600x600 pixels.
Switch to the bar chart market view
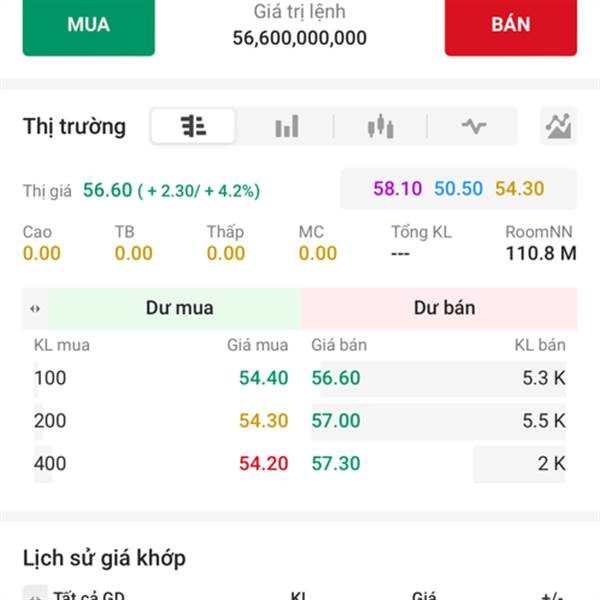(x=287, y=126)
